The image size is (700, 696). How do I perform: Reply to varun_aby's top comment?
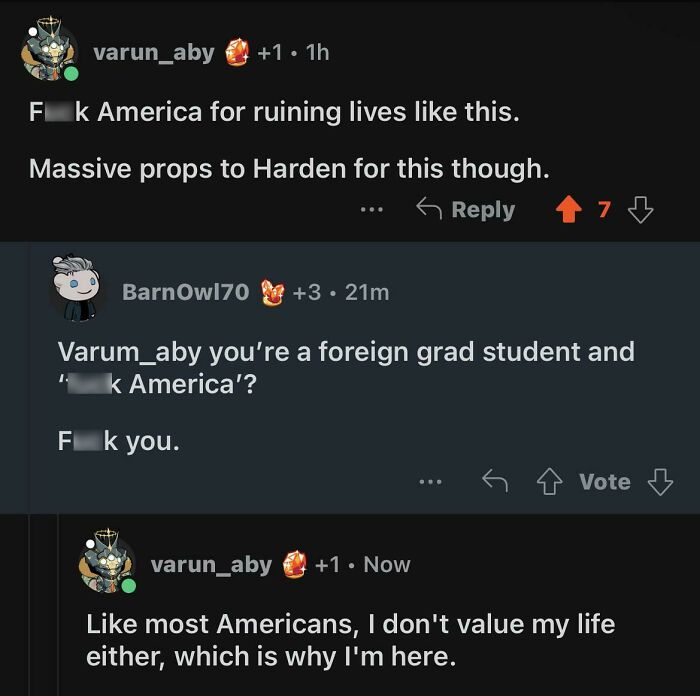pos(466,210)
